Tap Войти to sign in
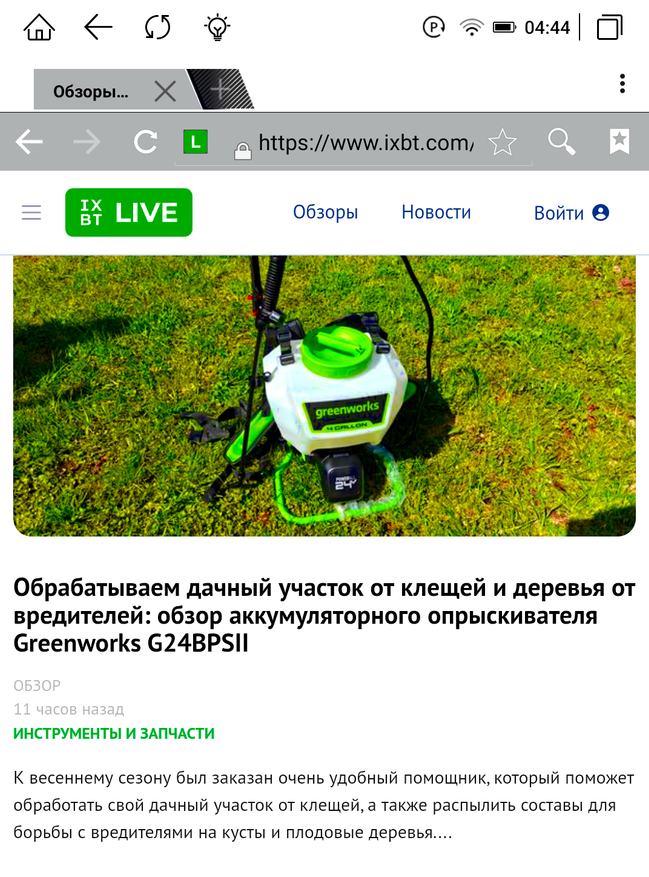The image size is (649, 877). coord(571,213)
